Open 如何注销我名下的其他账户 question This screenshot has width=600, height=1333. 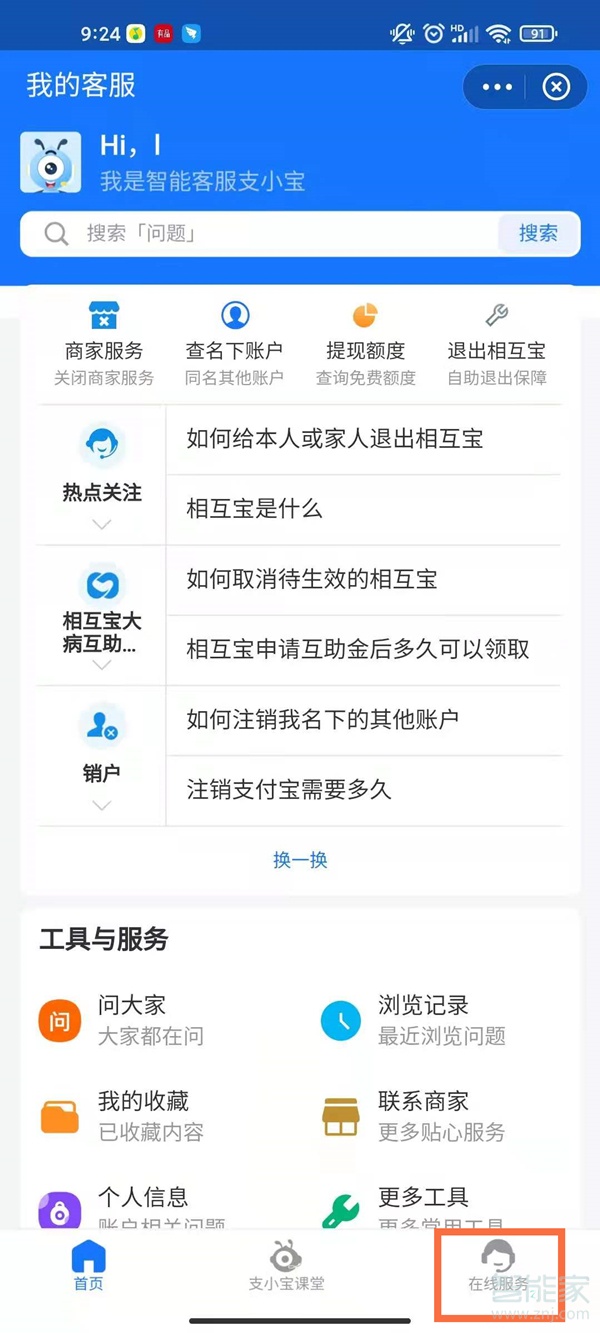[323, 719]
